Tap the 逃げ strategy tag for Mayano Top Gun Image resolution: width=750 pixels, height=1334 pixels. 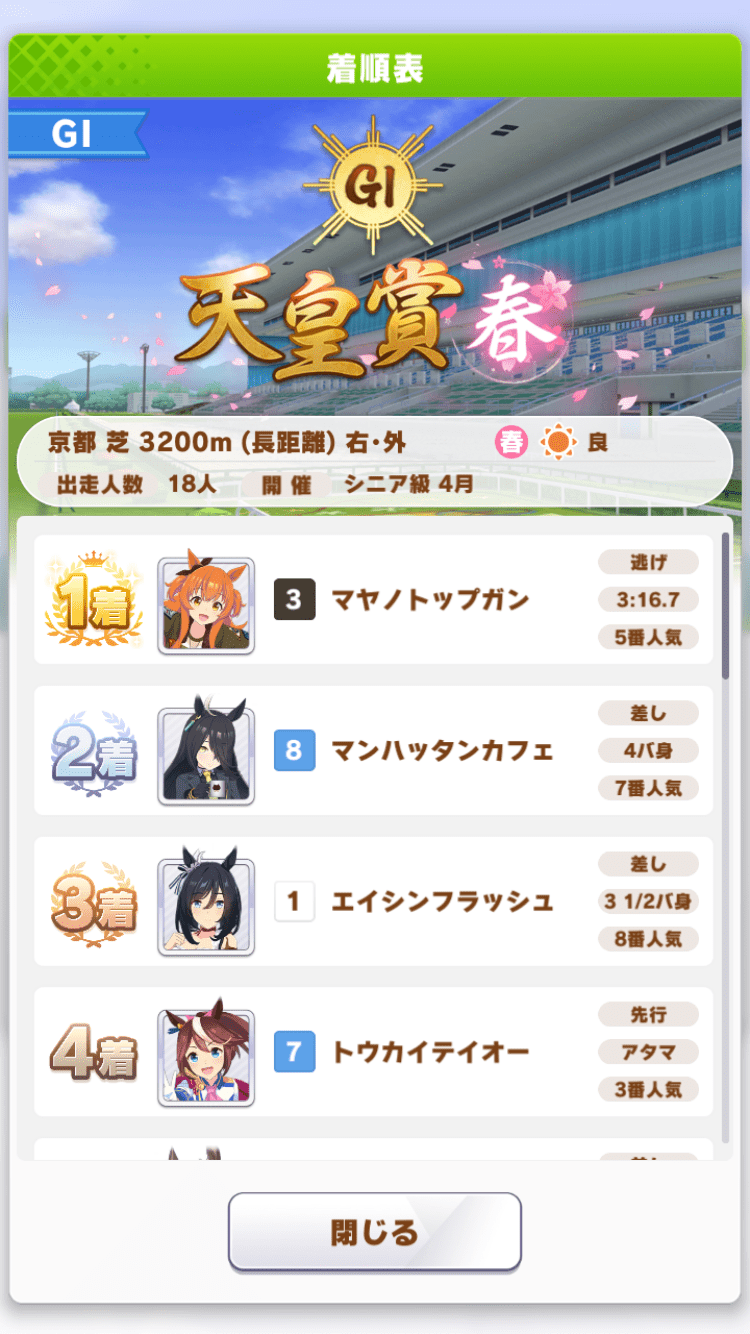(x=648, y=563)
